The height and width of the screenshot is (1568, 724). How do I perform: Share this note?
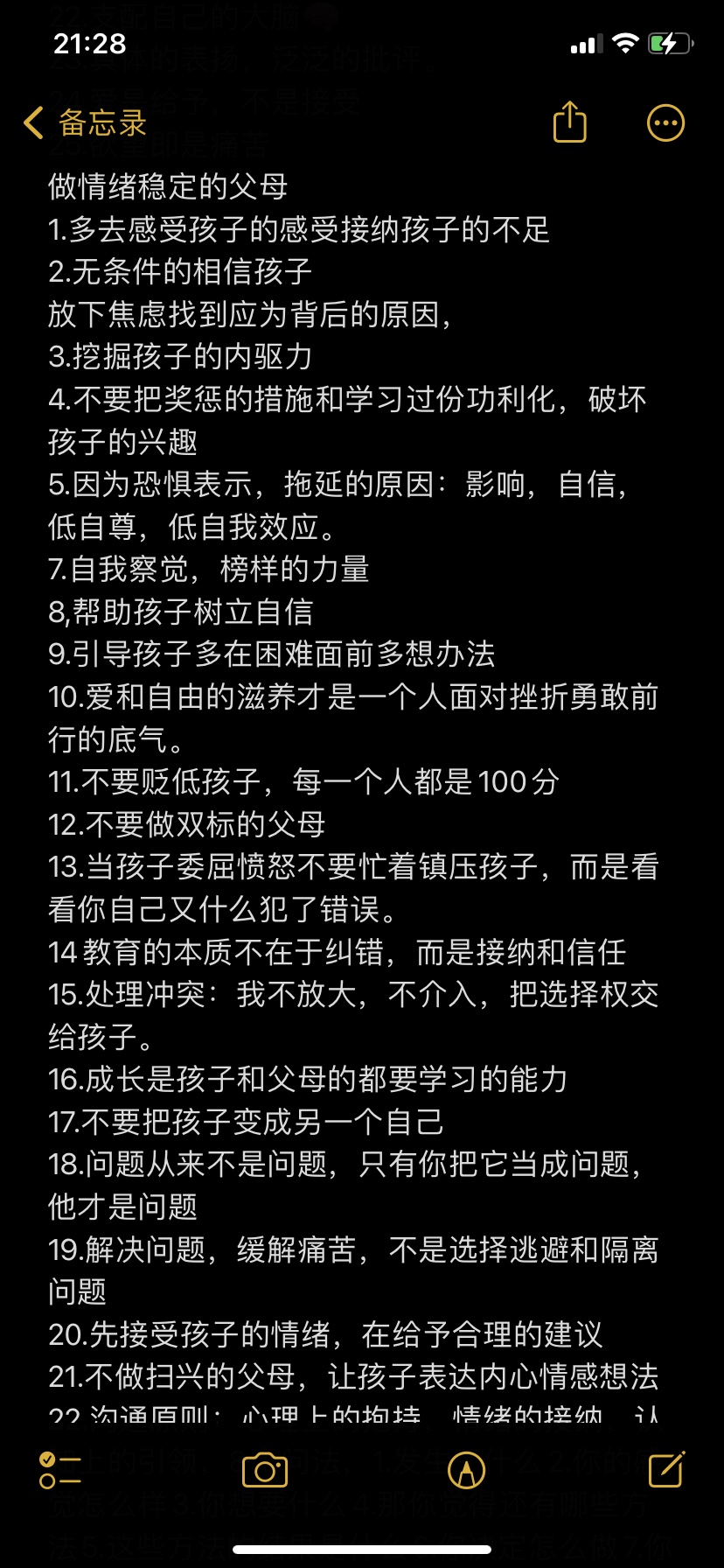569,122
